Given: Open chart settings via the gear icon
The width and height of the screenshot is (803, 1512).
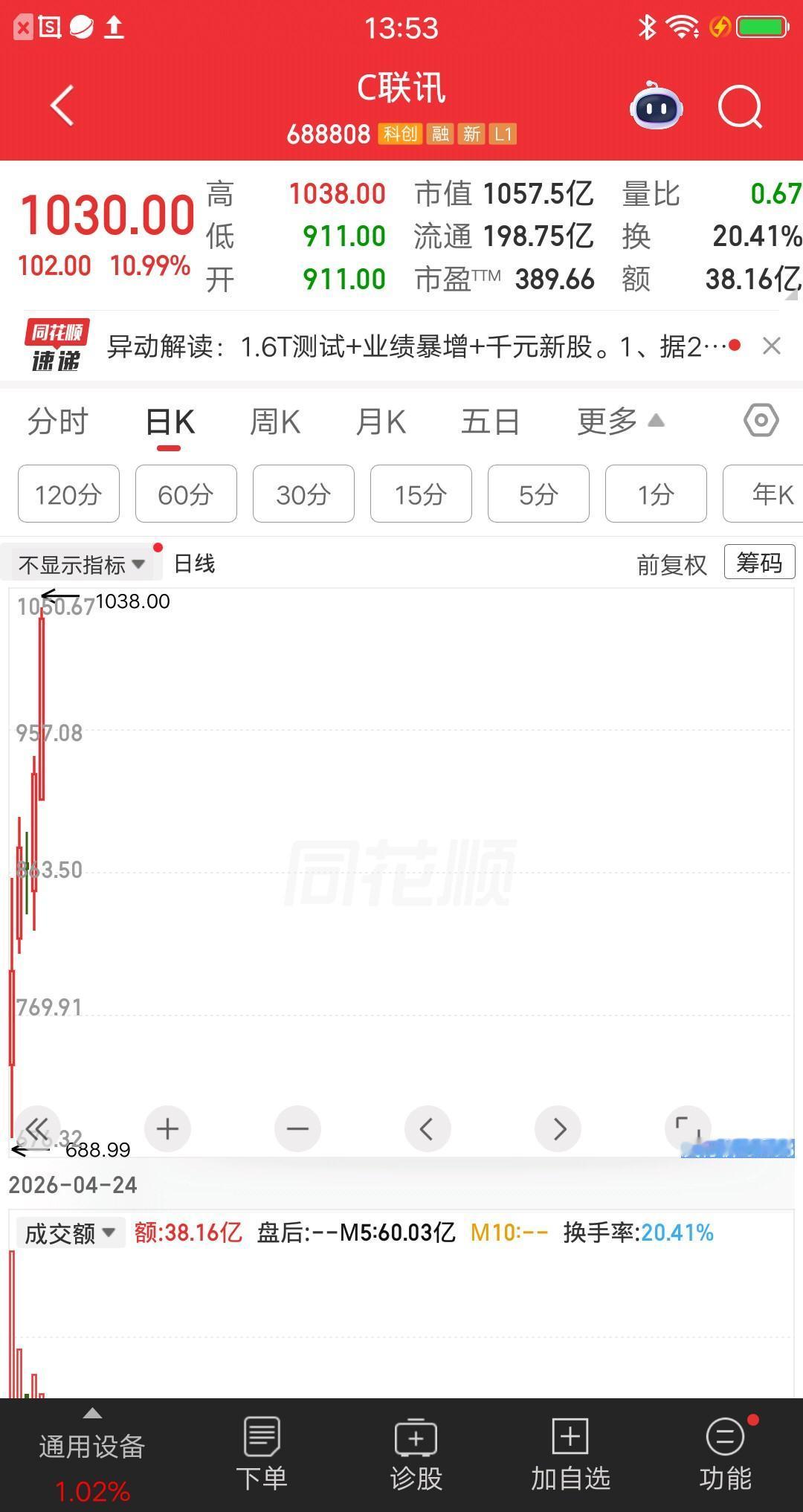Looking at the screenshot, I should [x=760, y=420].
